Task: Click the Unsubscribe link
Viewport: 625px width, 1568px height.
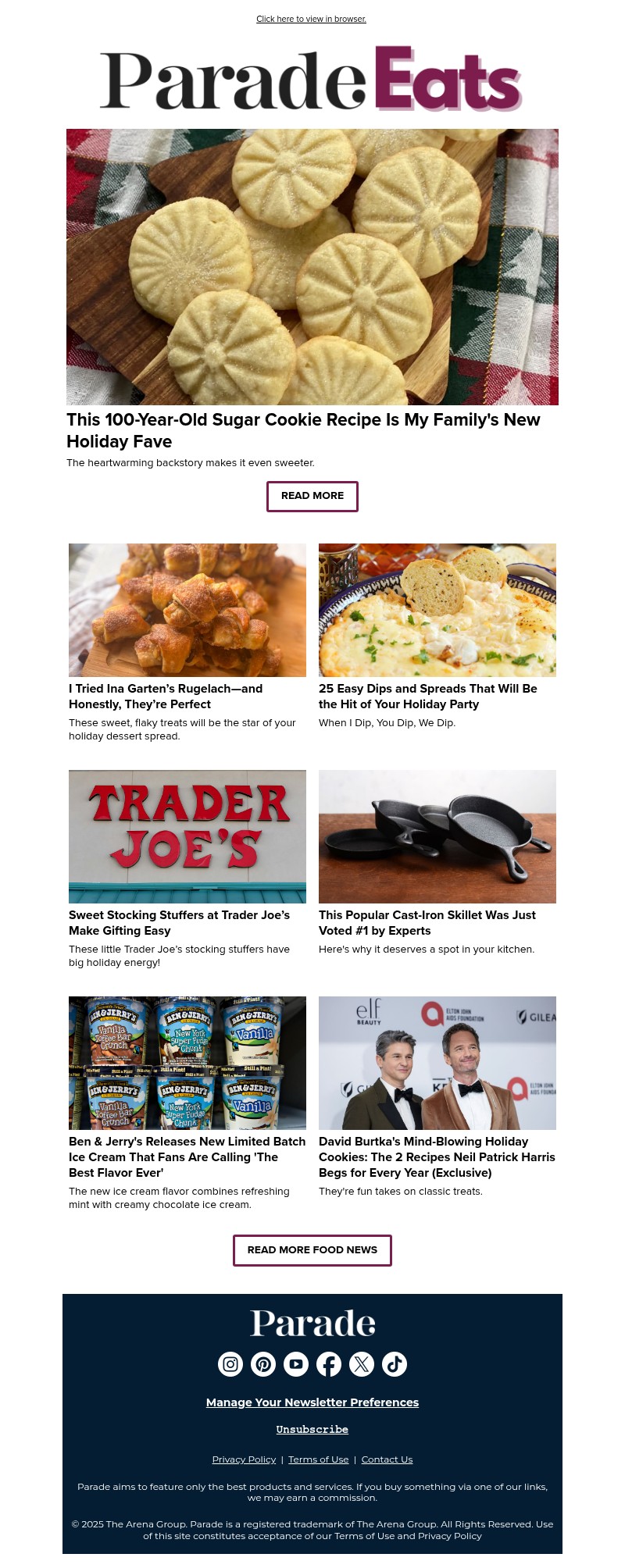Action: tap(312, 1429)
